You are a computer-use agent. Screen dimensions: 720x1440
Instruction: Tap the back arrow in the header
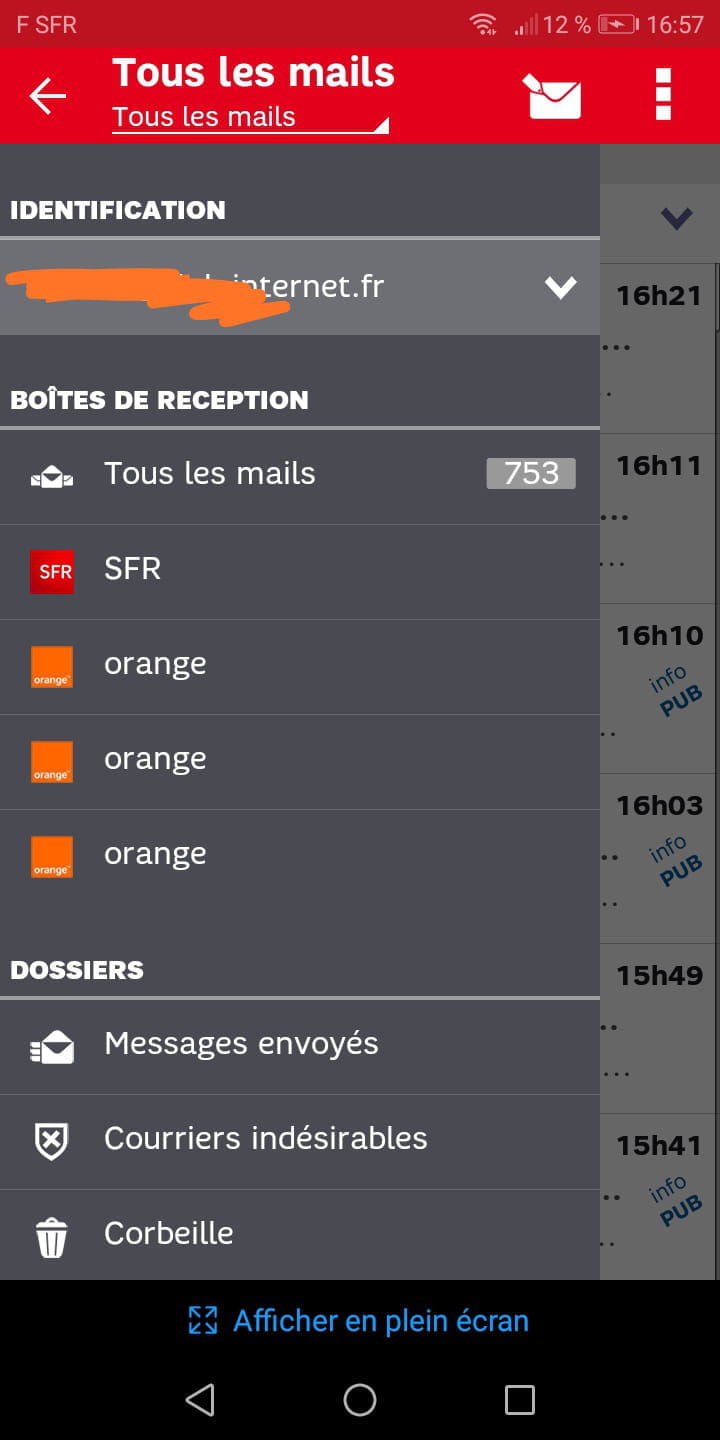47,96
